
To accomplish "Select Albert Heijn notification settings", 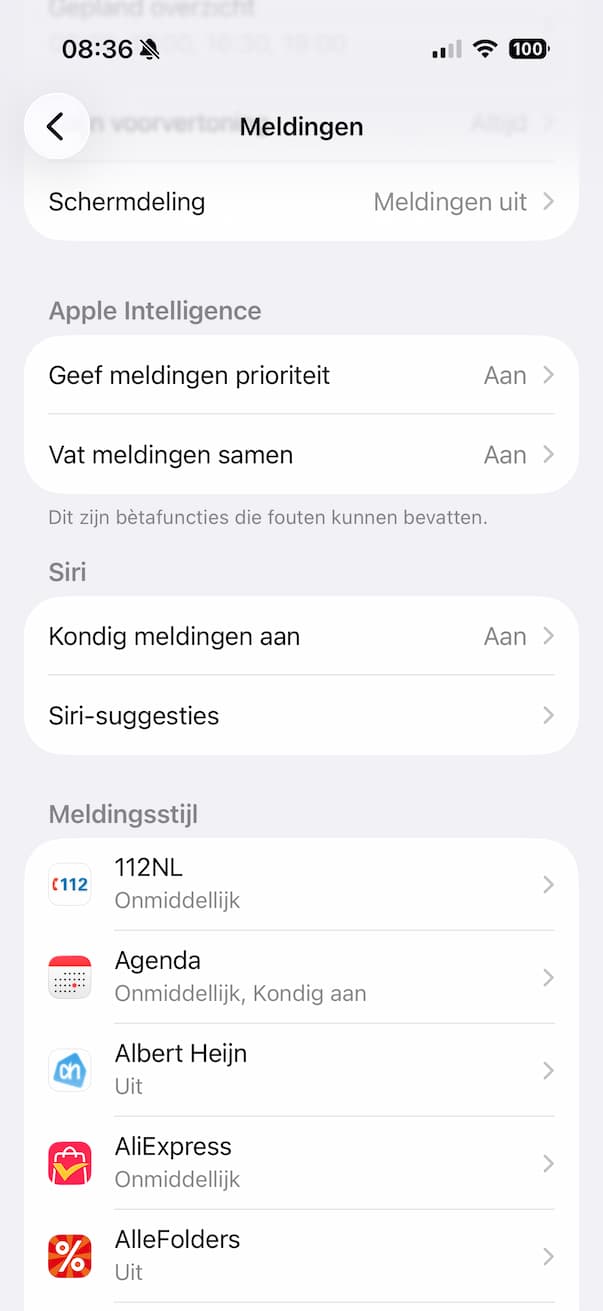I will (300, 1070).
